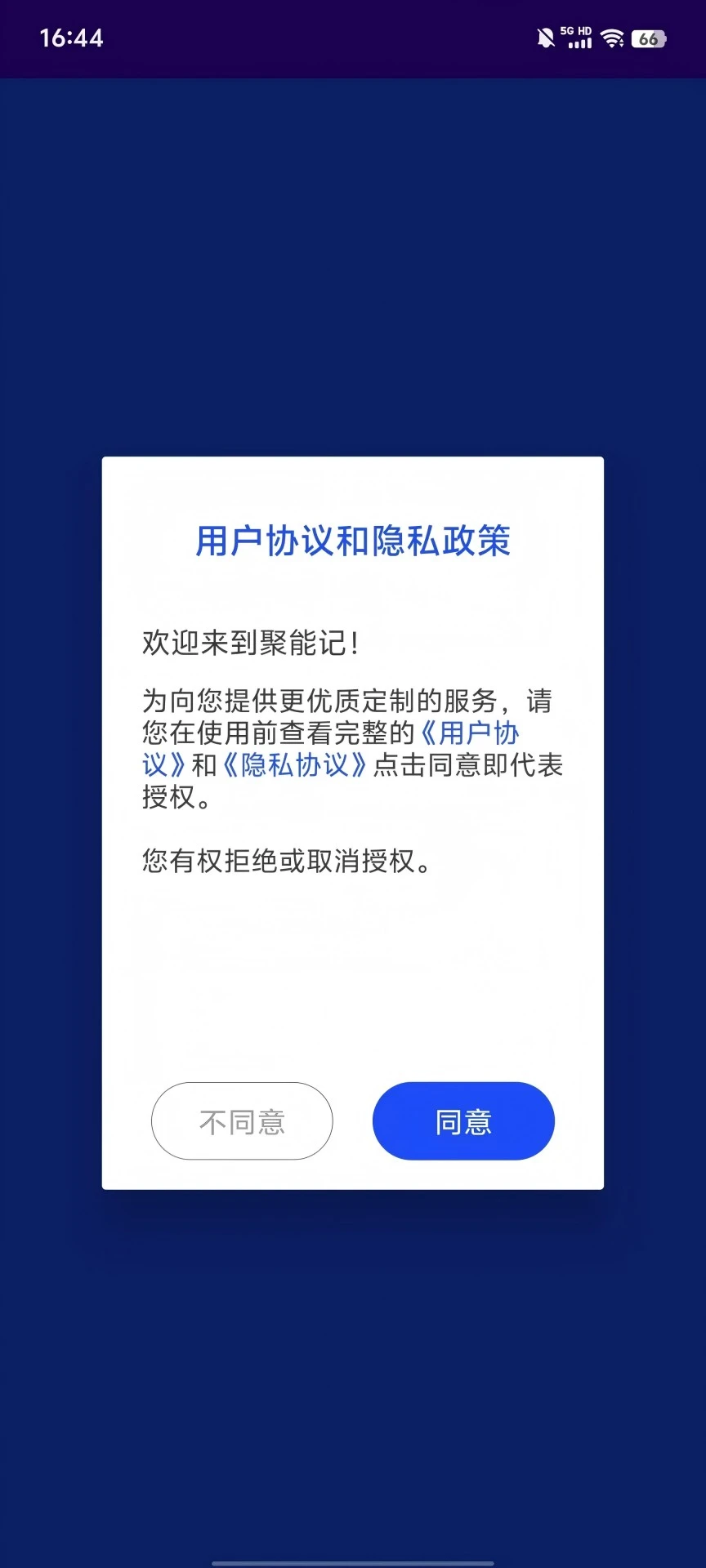Tap the rounded outline of 不同意 button
706x1568 pixels.
(x=241, y=1121)
